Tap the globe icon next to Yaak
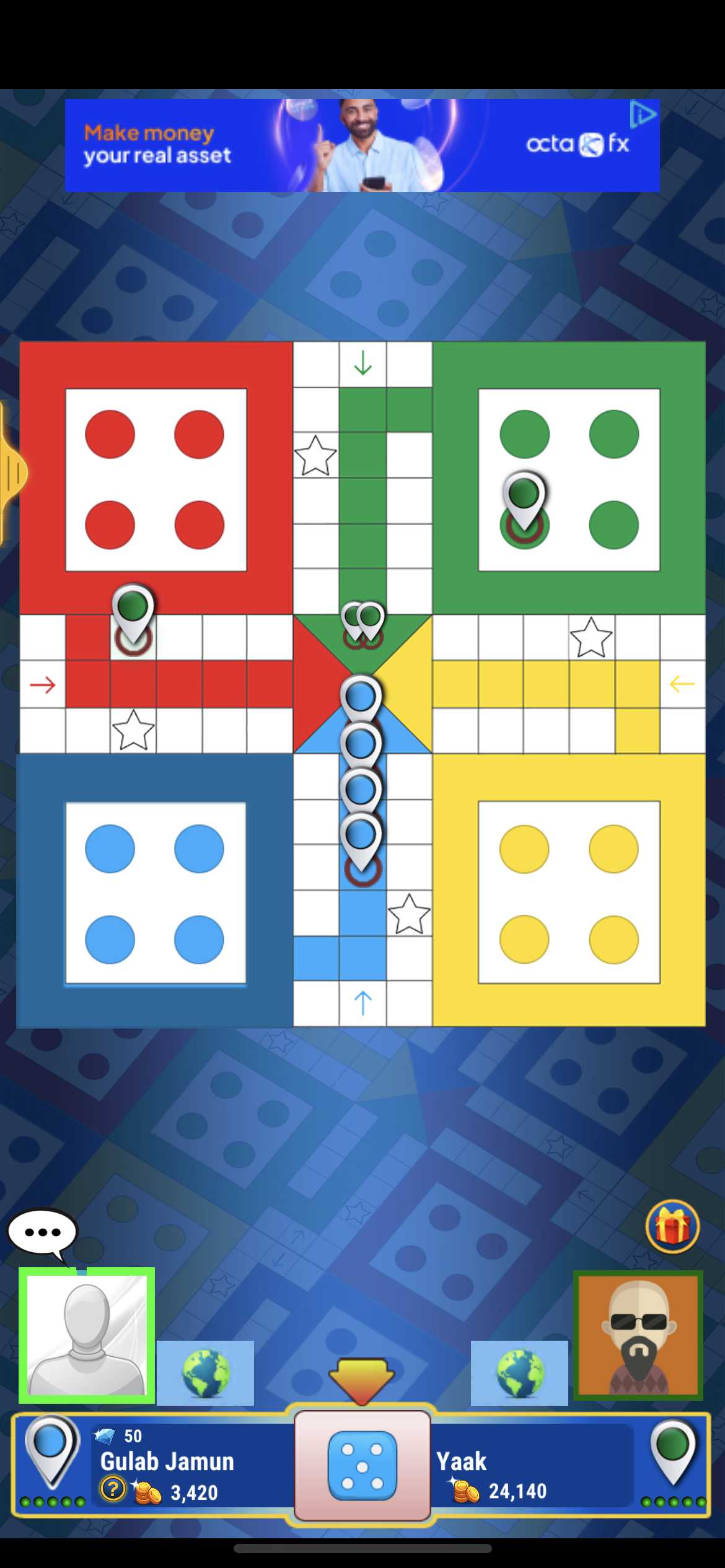The image size is (725, 1568). point(519,1373)
